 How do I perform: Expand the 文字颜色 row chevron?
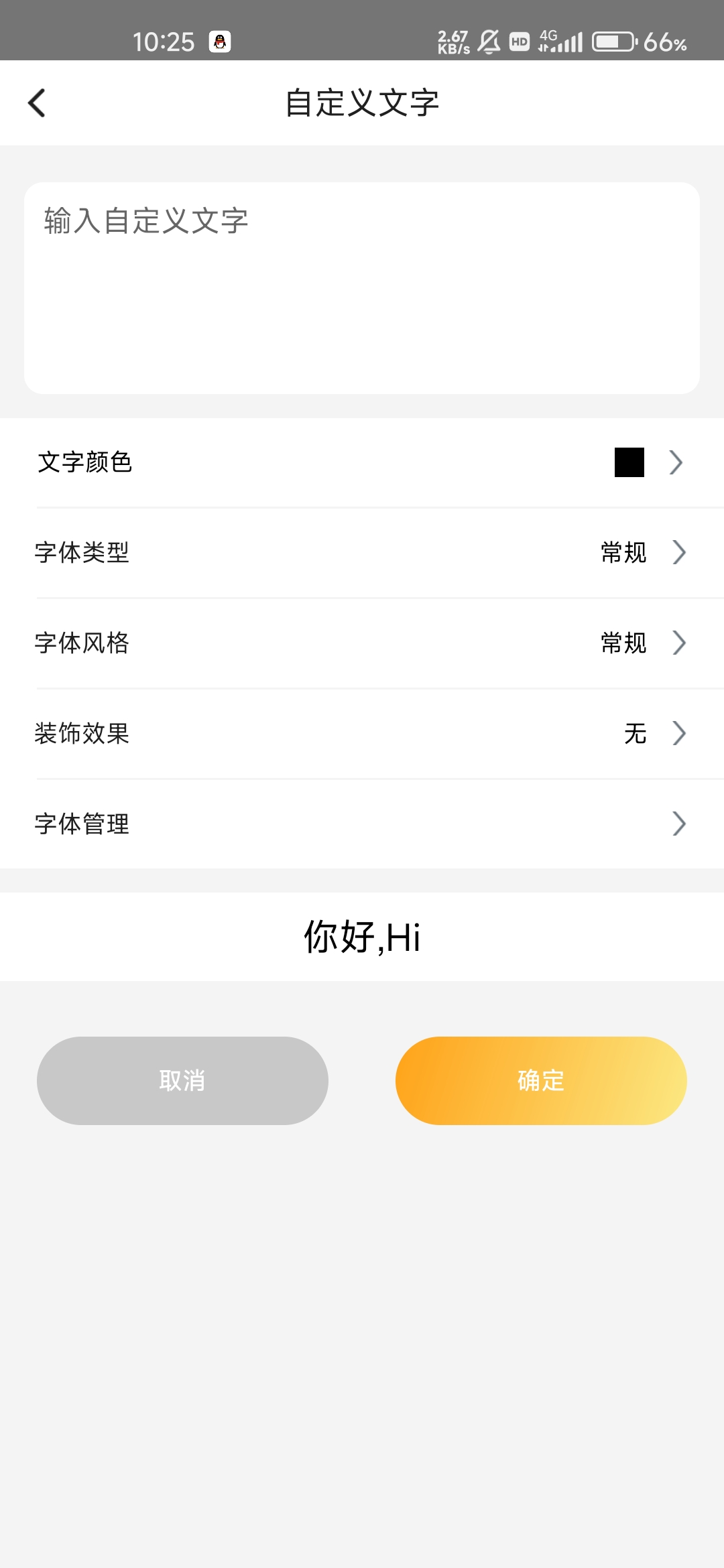676,462
